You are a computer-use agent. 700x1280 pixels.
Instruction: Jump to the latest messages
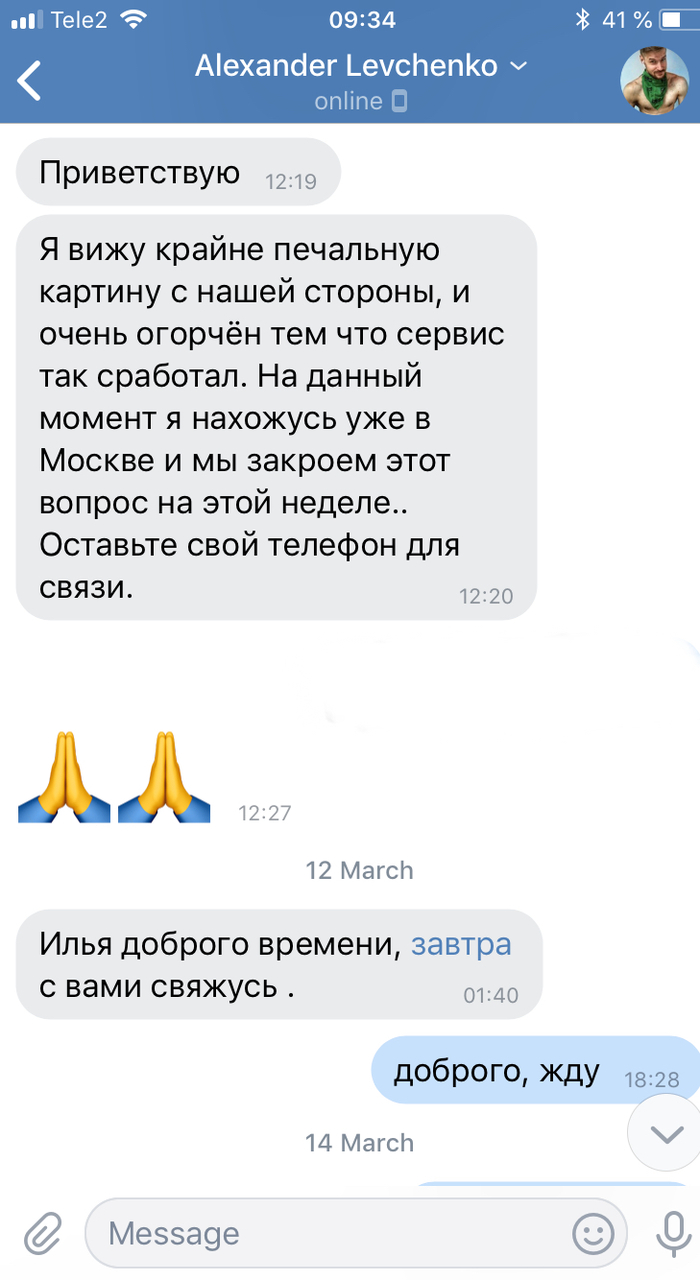pyautogui.click(x=665, y=1134)
